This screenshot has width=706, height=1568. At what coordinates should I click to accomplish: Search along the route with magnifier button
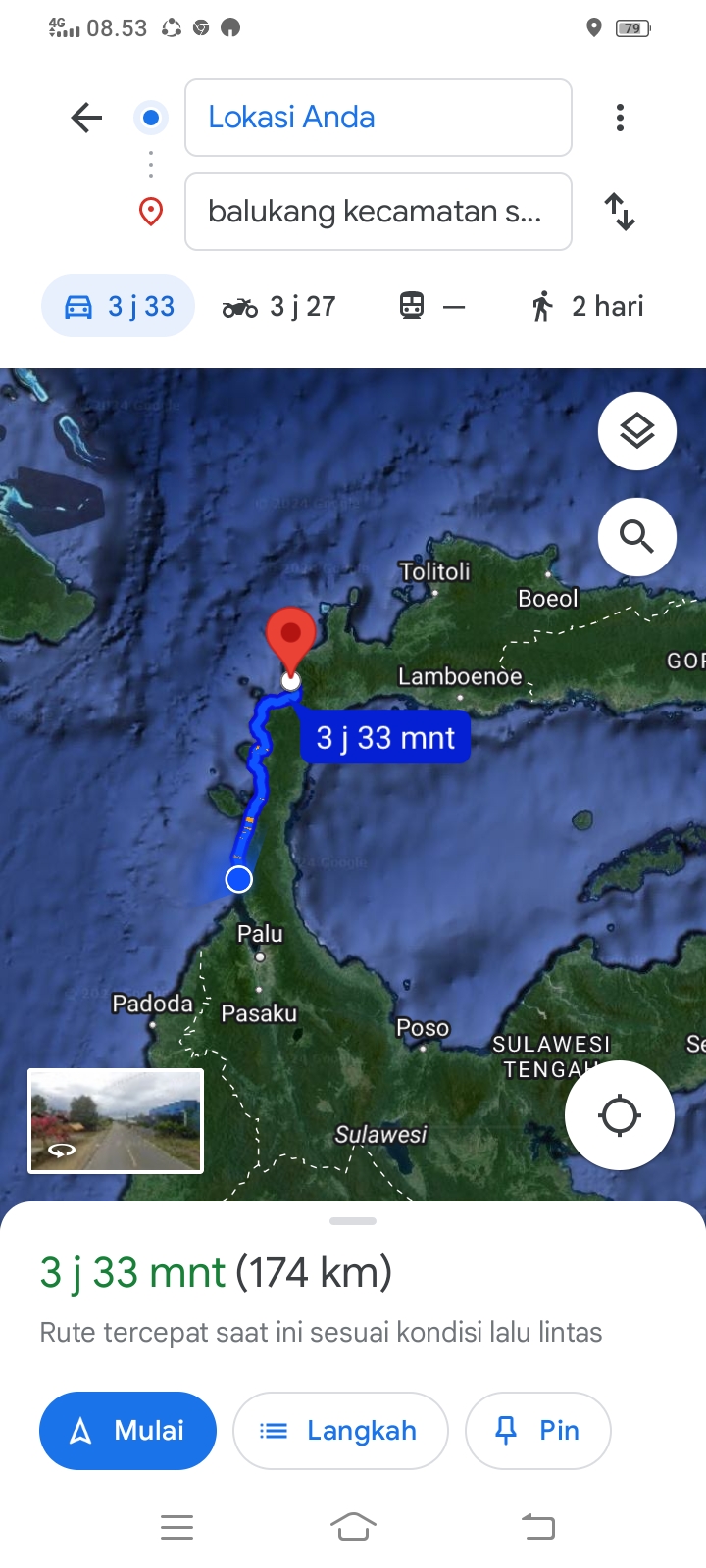click(637, 537)
